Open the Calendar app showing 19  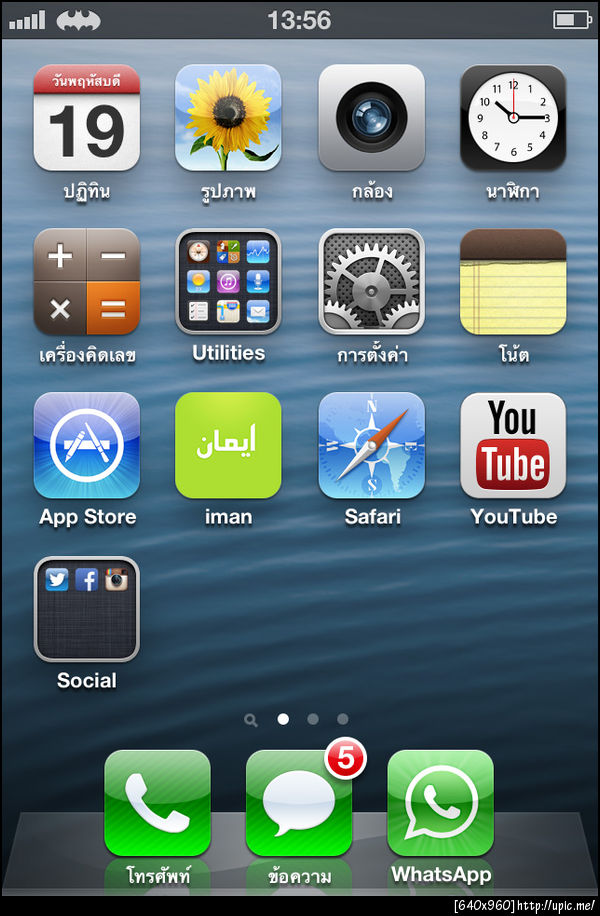(86, 118)
